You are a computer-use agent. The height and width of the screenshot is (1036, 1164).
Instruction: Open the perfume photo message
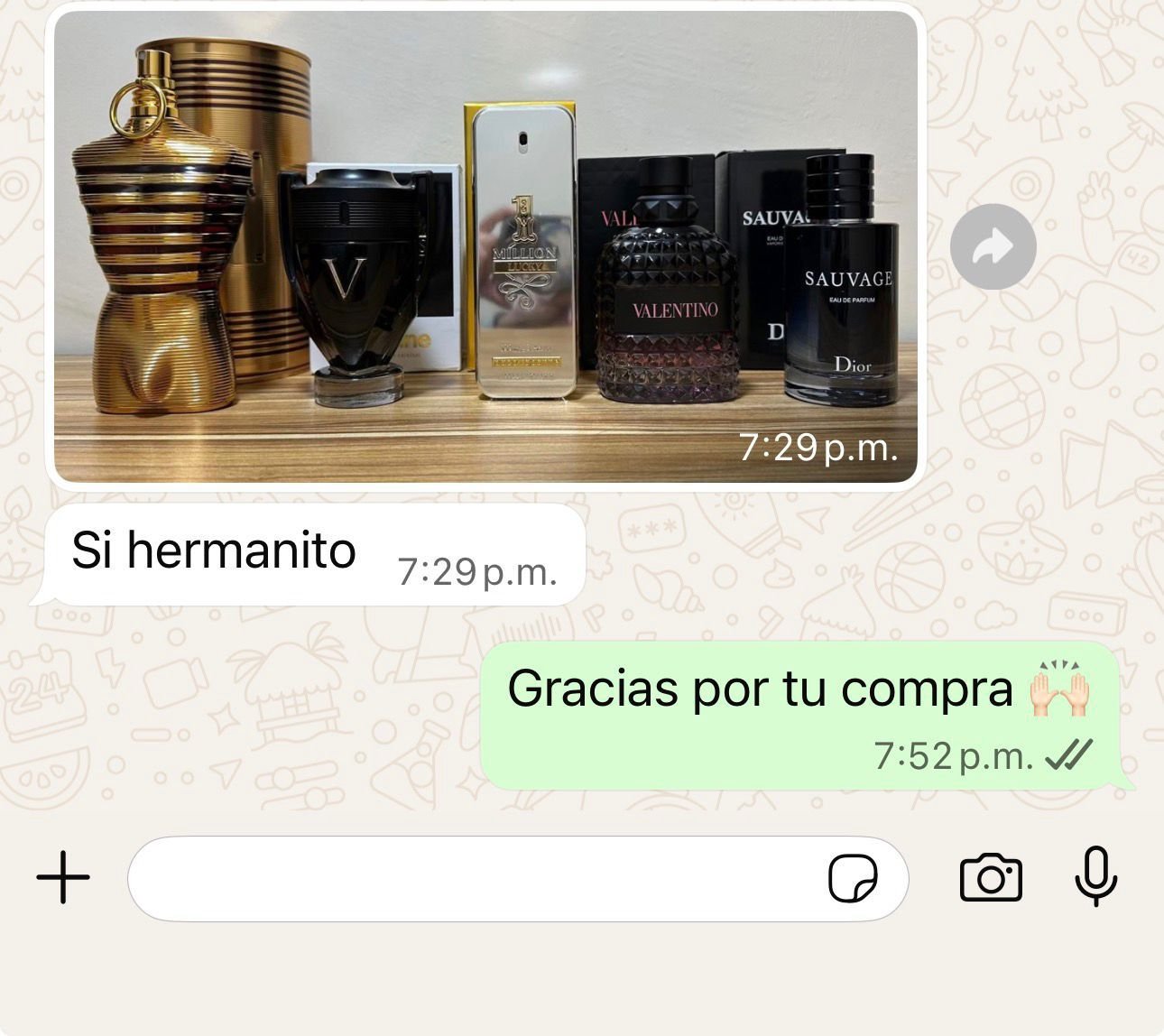485,246
